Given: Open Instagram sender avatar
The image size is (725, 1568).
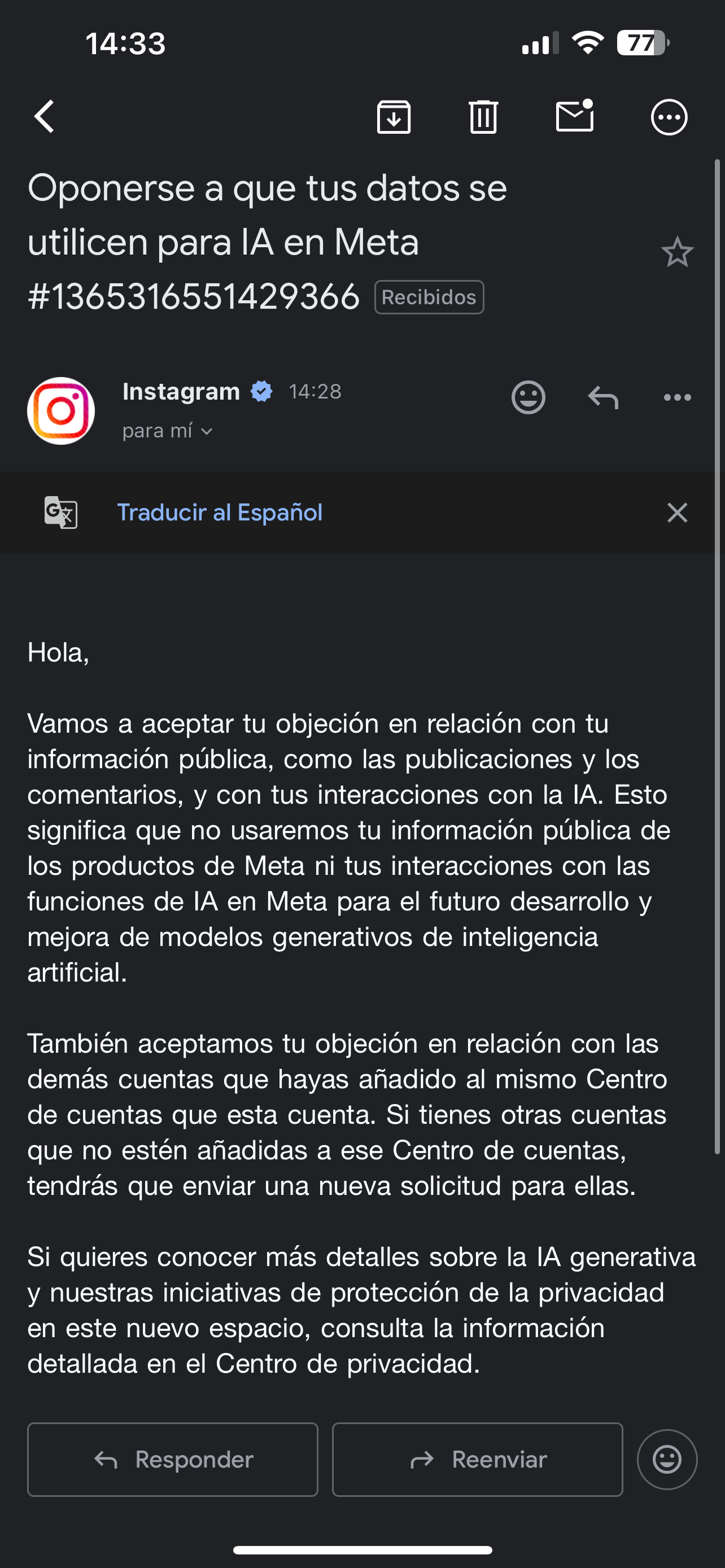Looking at the screenshot, I should pyautogui.click(x=61, y=410).
